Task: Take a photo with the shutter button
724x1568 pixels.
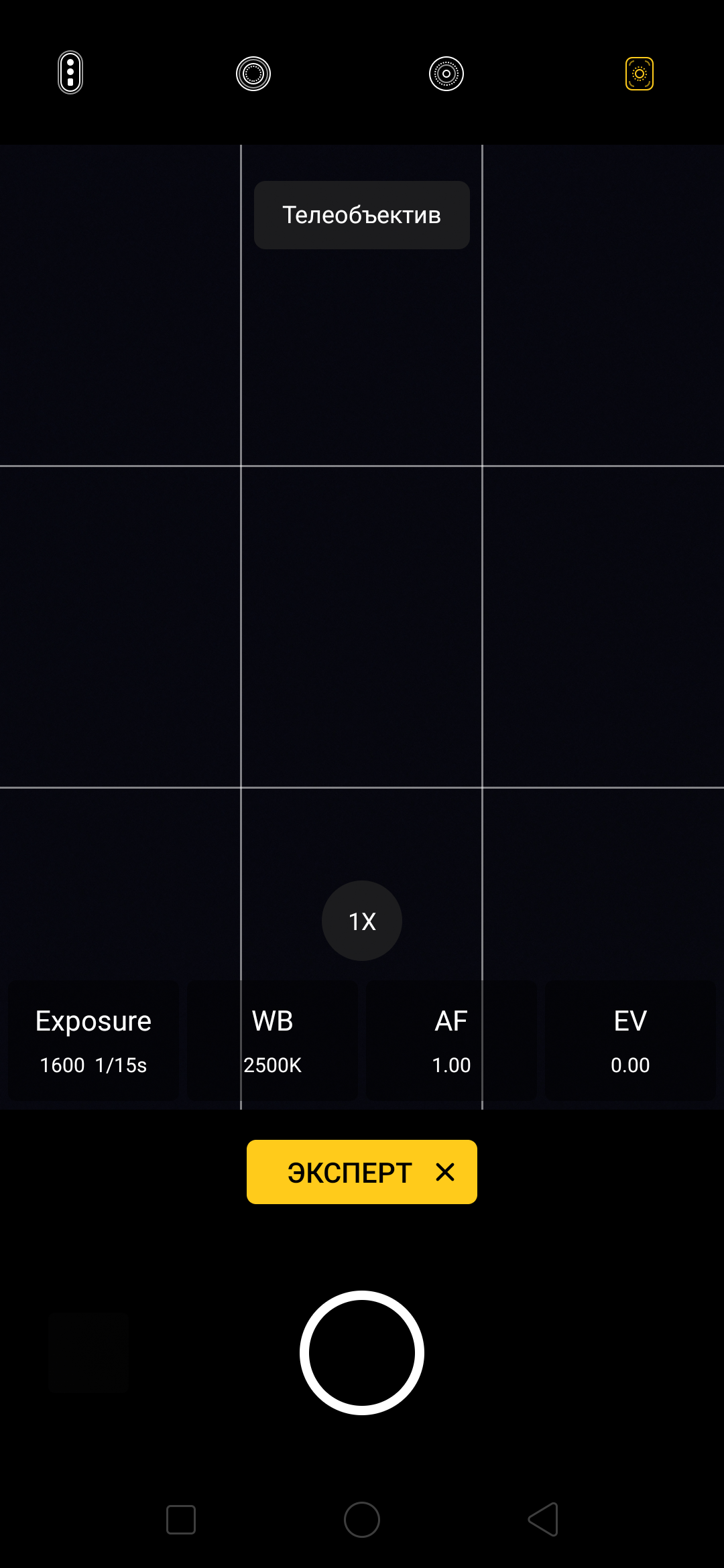Action: click(362, 1353)
